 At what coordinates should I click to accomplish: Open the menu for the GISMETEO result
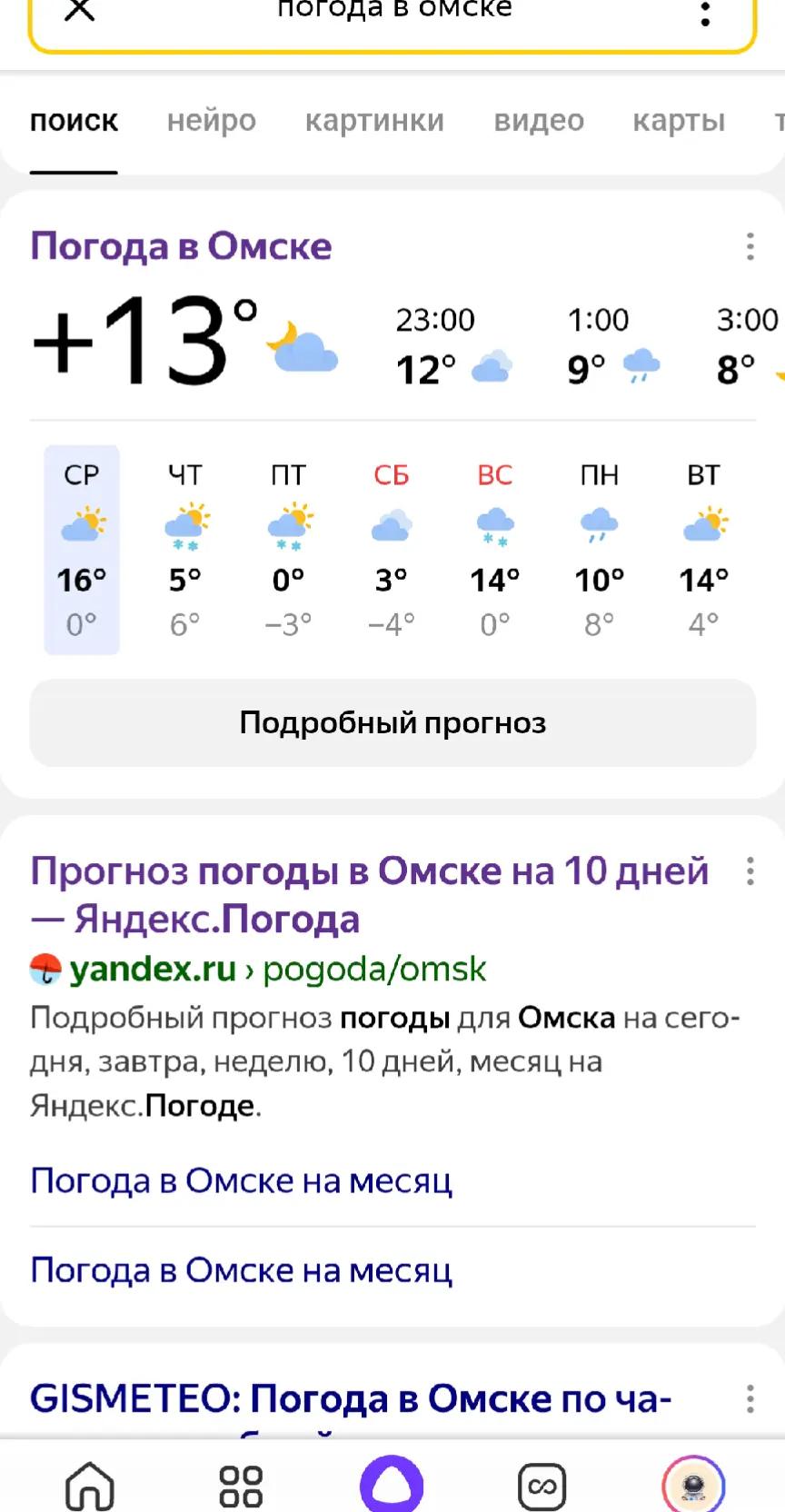[750, 1399]
